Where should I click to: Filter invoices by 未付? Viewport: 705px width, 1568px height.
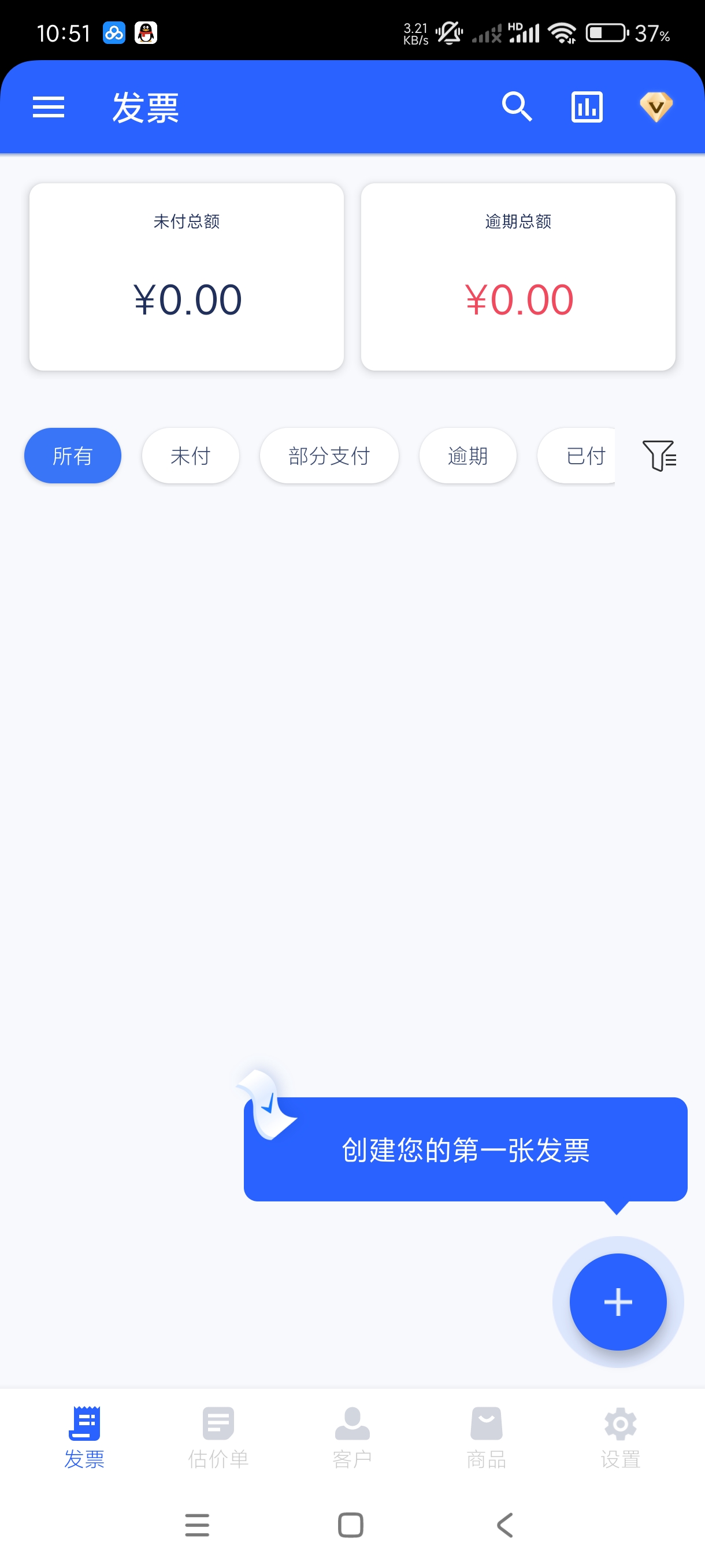tap(190, 455)
